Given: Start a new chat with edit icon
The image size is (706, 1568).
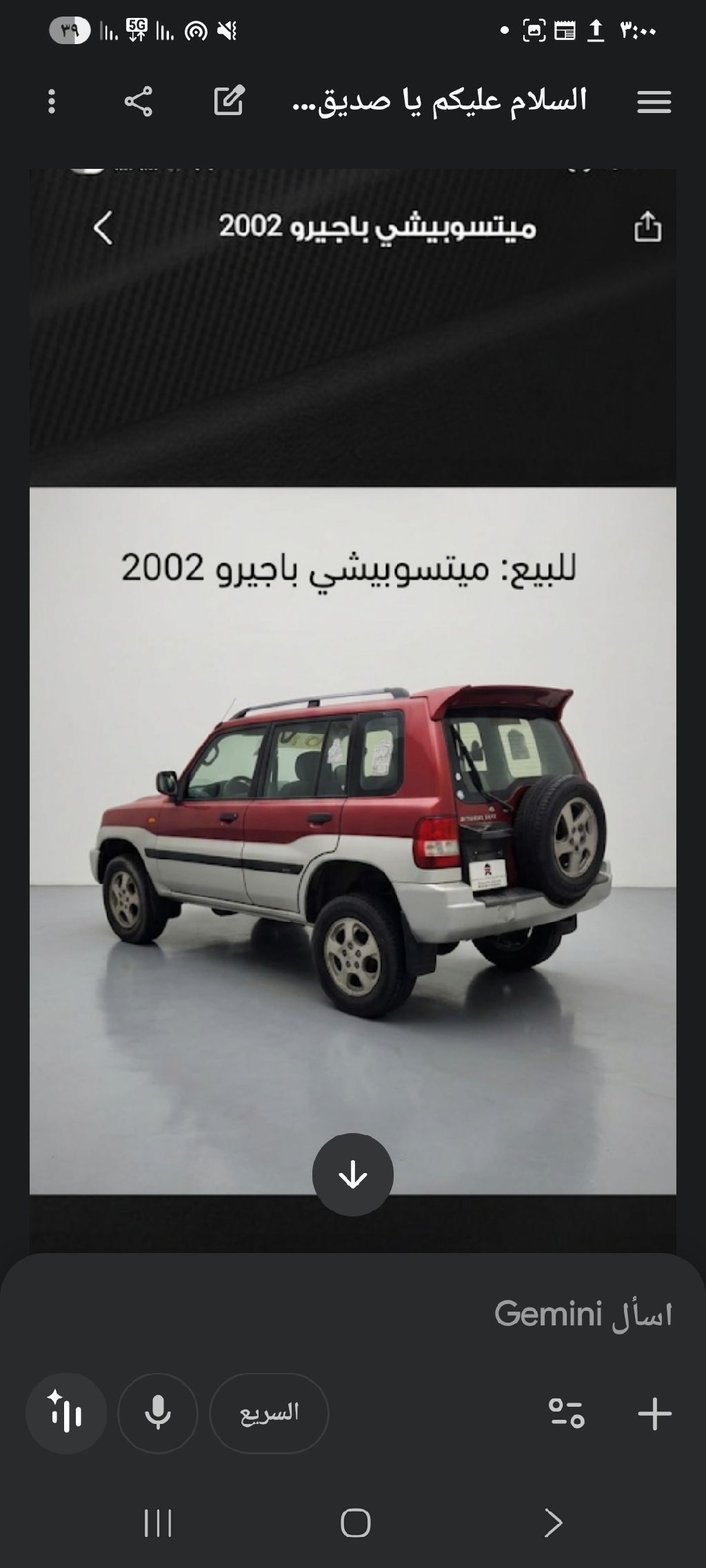Looking at the screenshot, I should coord(229,101).
